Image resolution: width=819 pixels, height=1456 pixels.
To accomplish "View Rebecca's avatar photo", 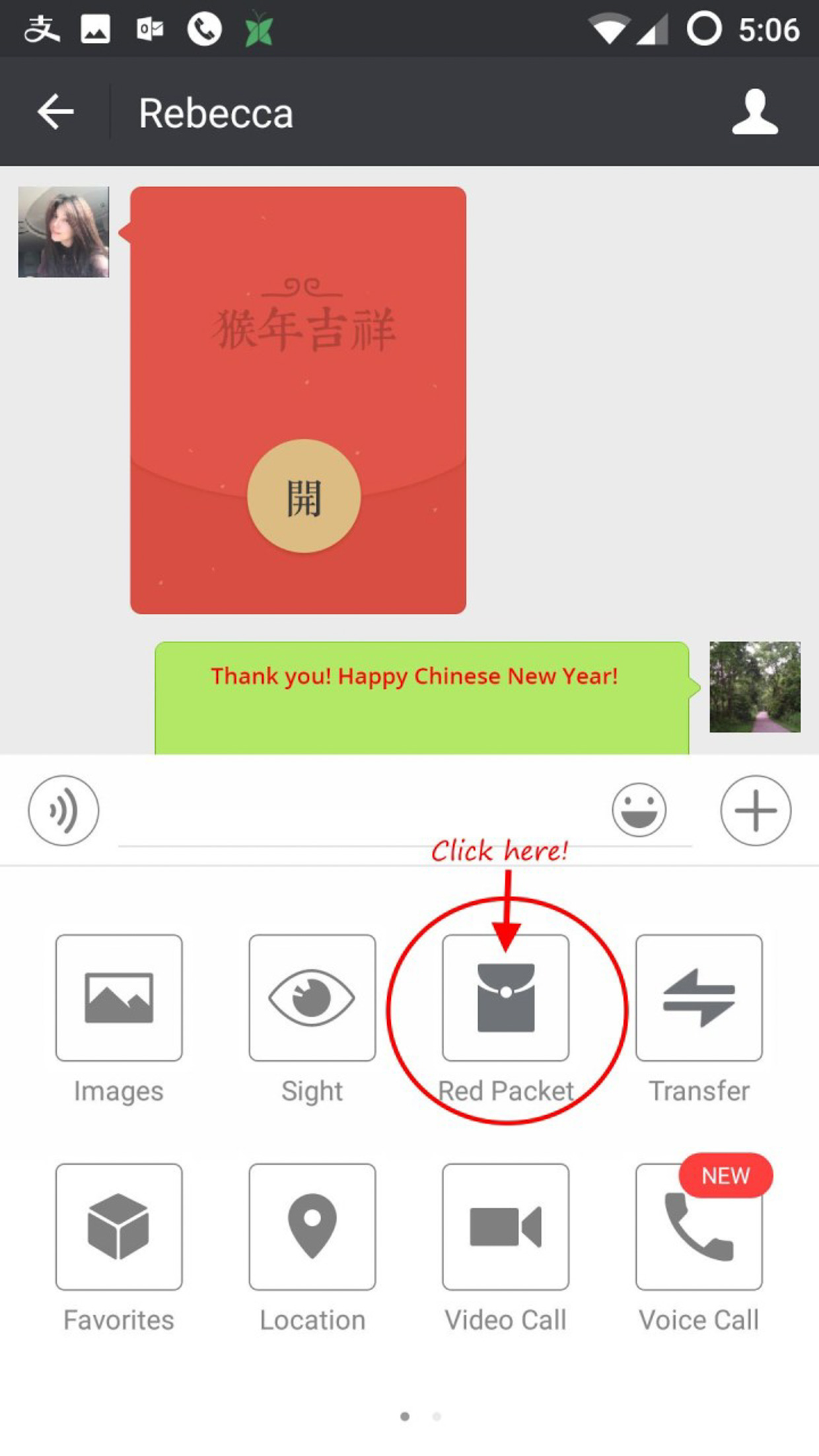I will [x=63, y=232].
